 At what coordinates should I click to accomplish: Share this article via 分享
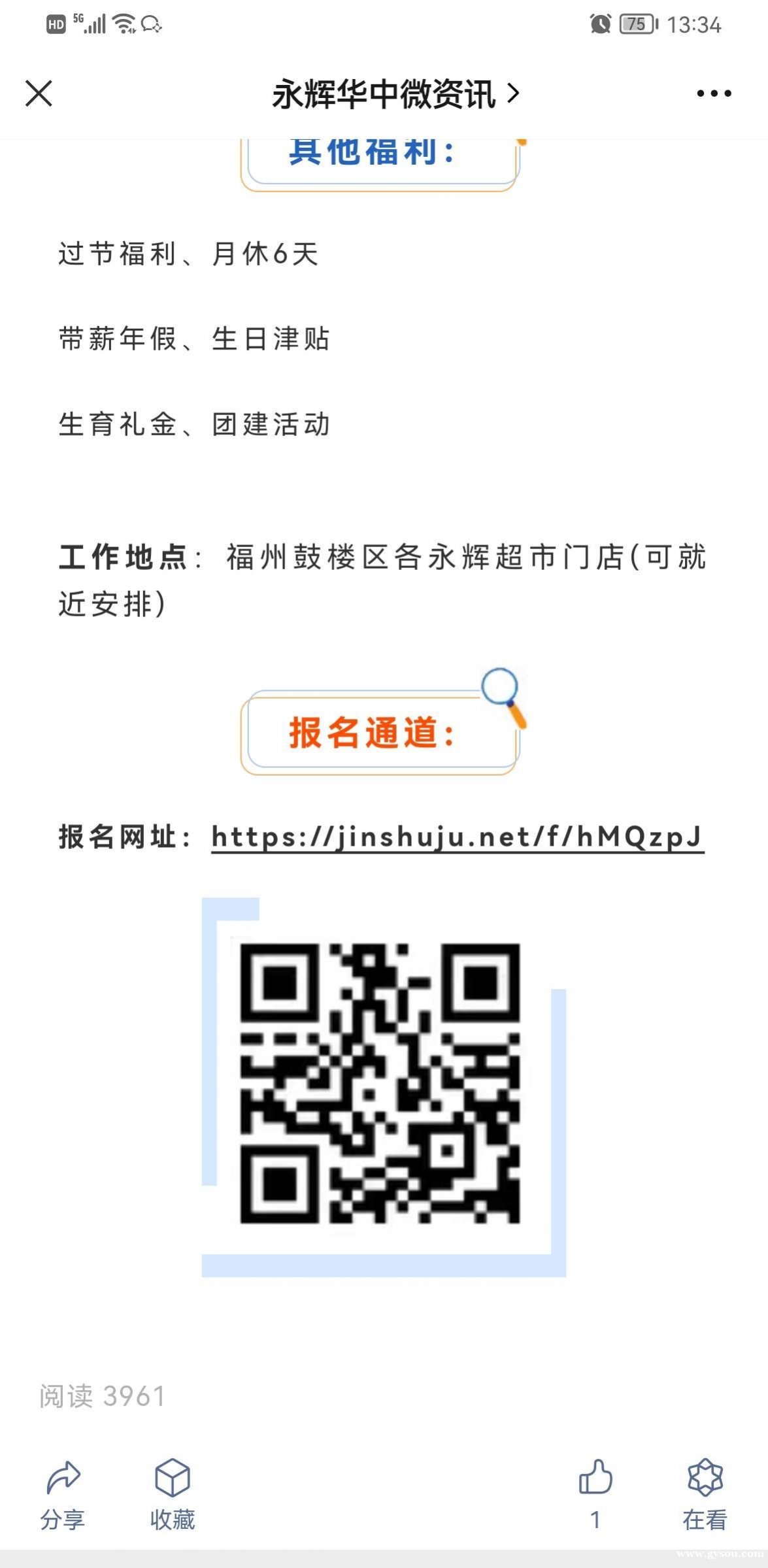coord(63,1493)
